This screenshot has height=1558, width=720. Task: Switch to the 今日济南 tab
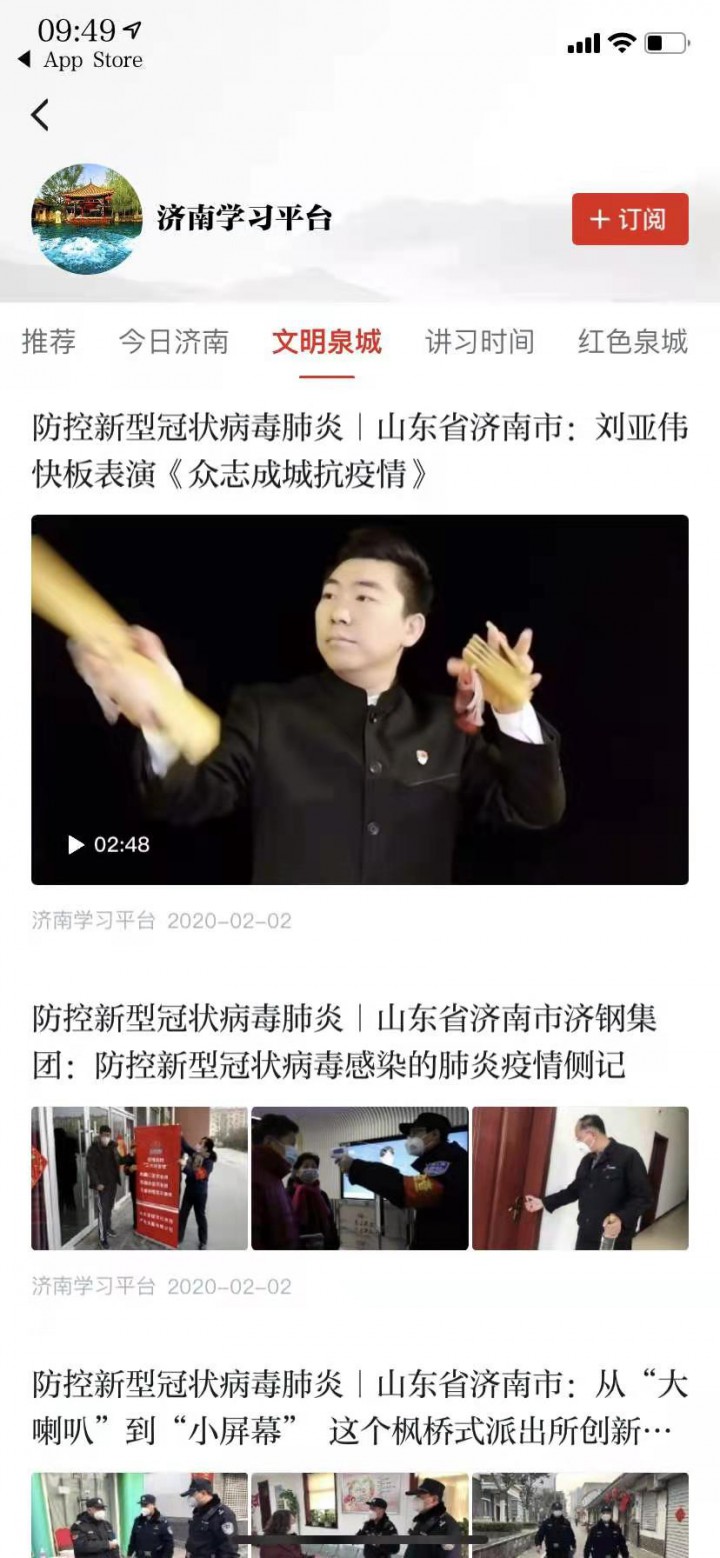click(173, 342)
